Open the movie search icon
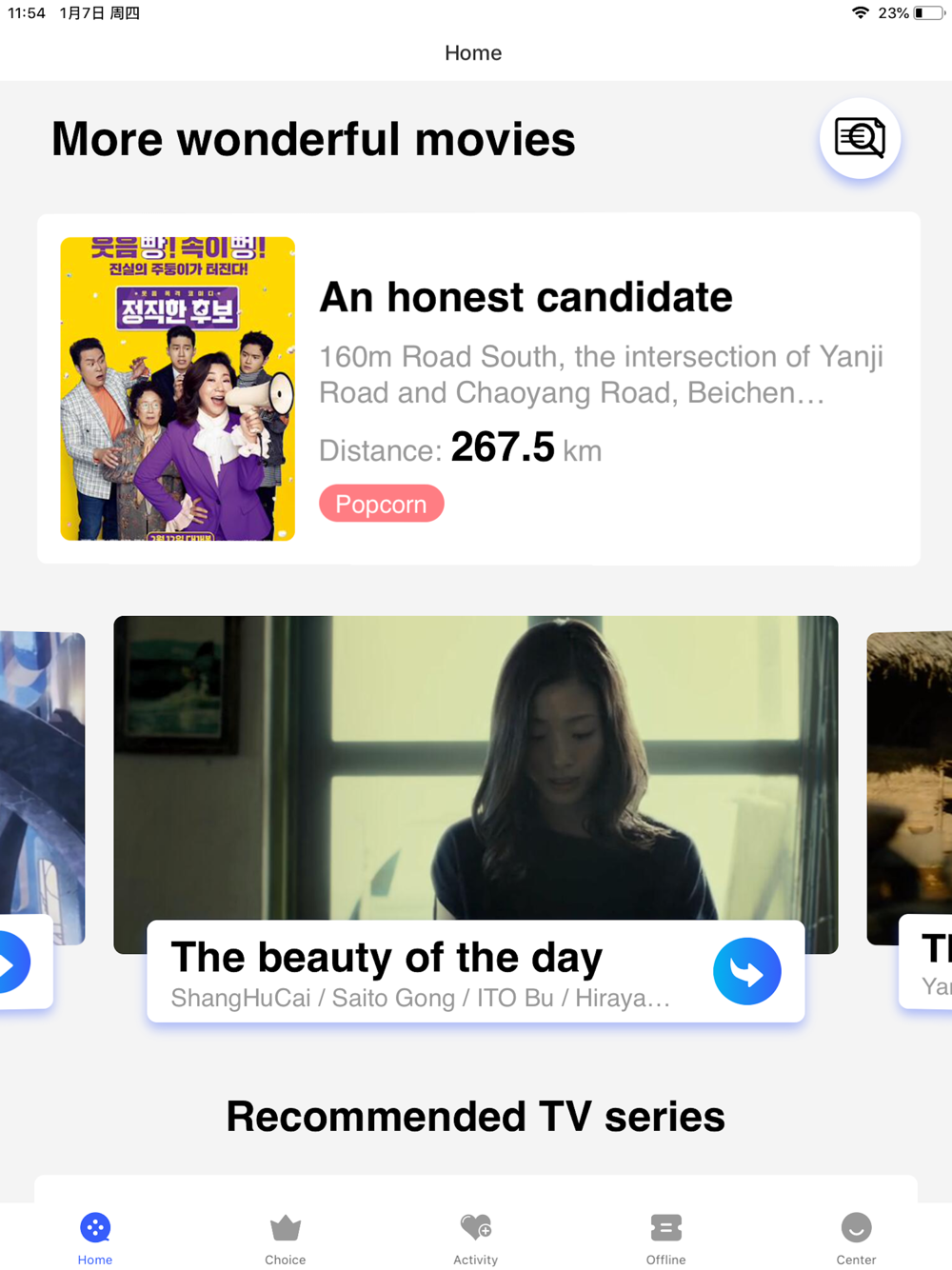Image resolution: width=952 pixels, height=1270 pixels. [x=860, y=138]
